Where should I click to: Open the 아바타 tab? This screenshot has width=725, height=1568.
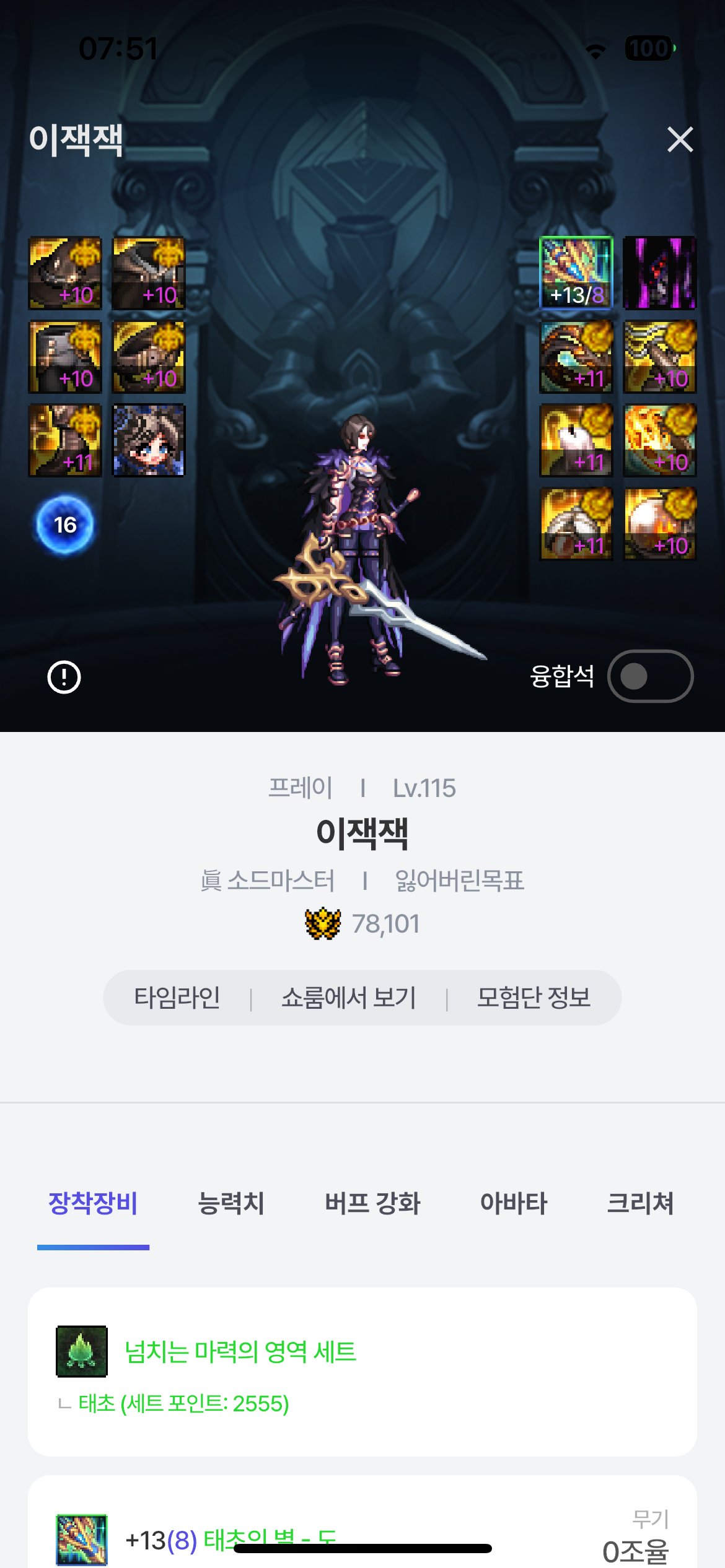point(514,1203)
